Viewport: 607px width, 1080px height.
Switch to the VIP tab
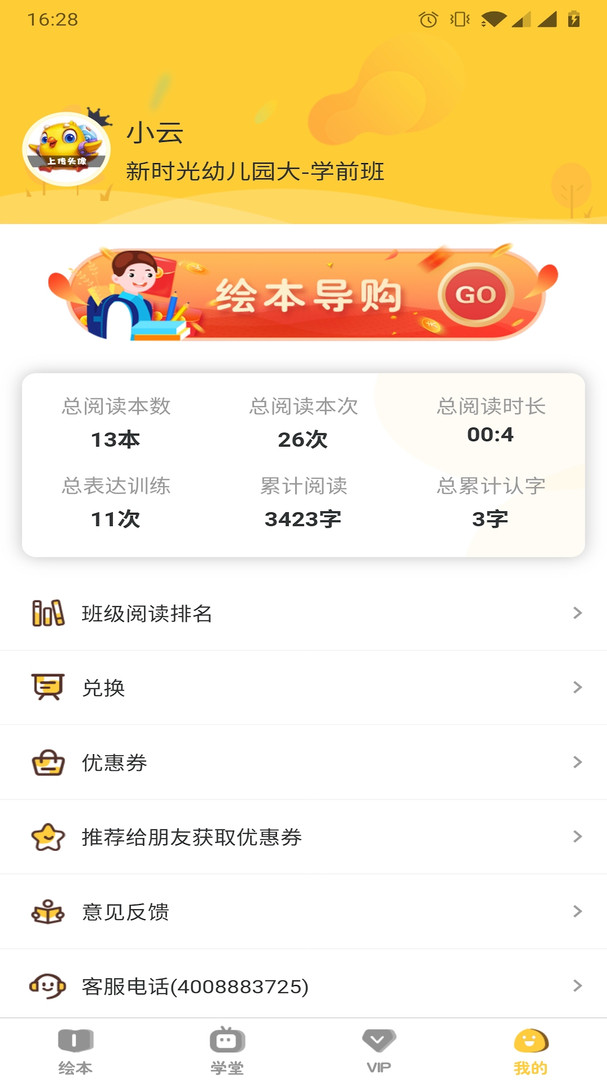tap(379, 1050)
